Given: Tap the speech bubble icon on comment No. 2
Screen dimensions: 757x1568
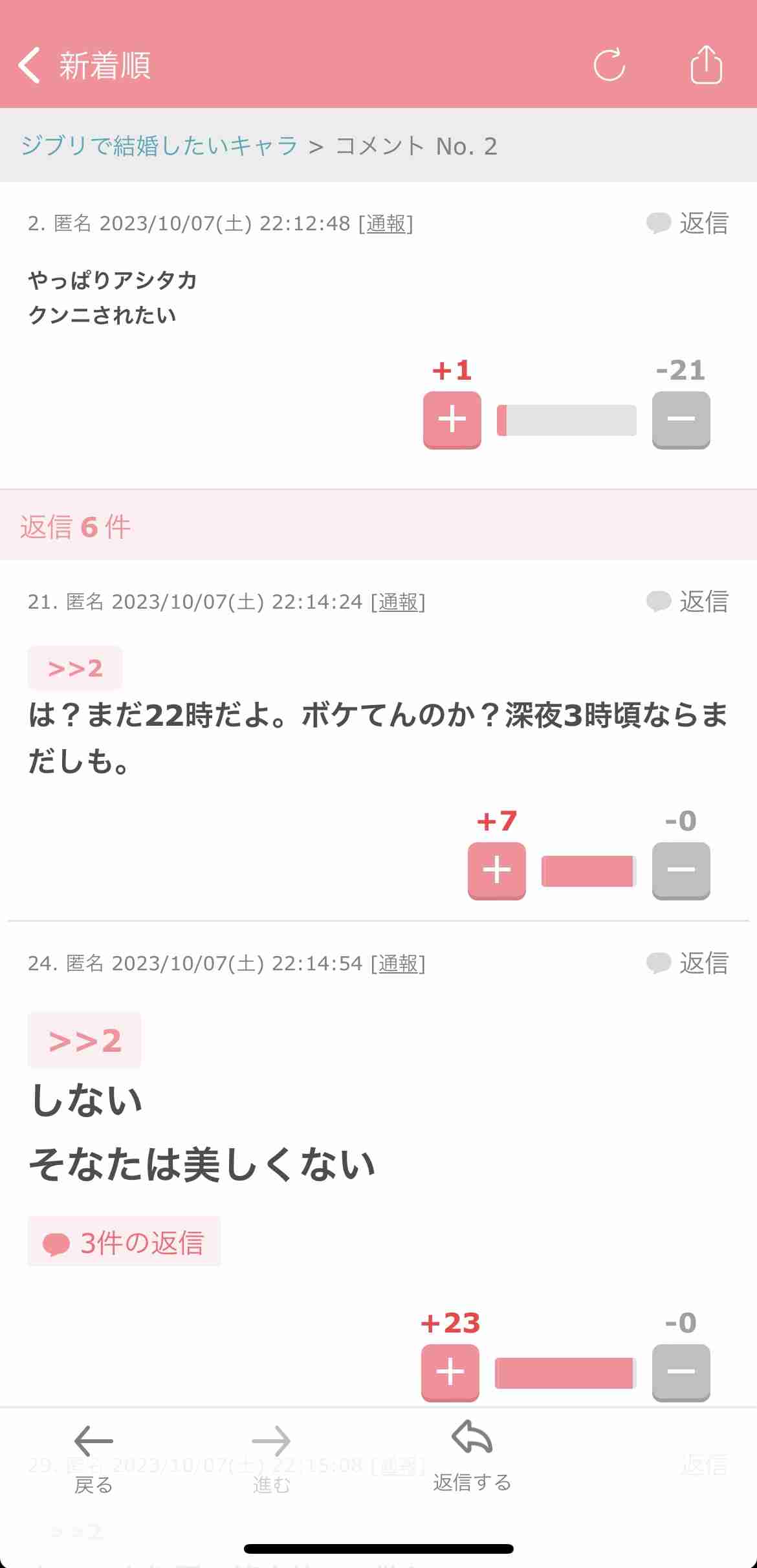Looking at the screenshot, I should pos(657,224).
